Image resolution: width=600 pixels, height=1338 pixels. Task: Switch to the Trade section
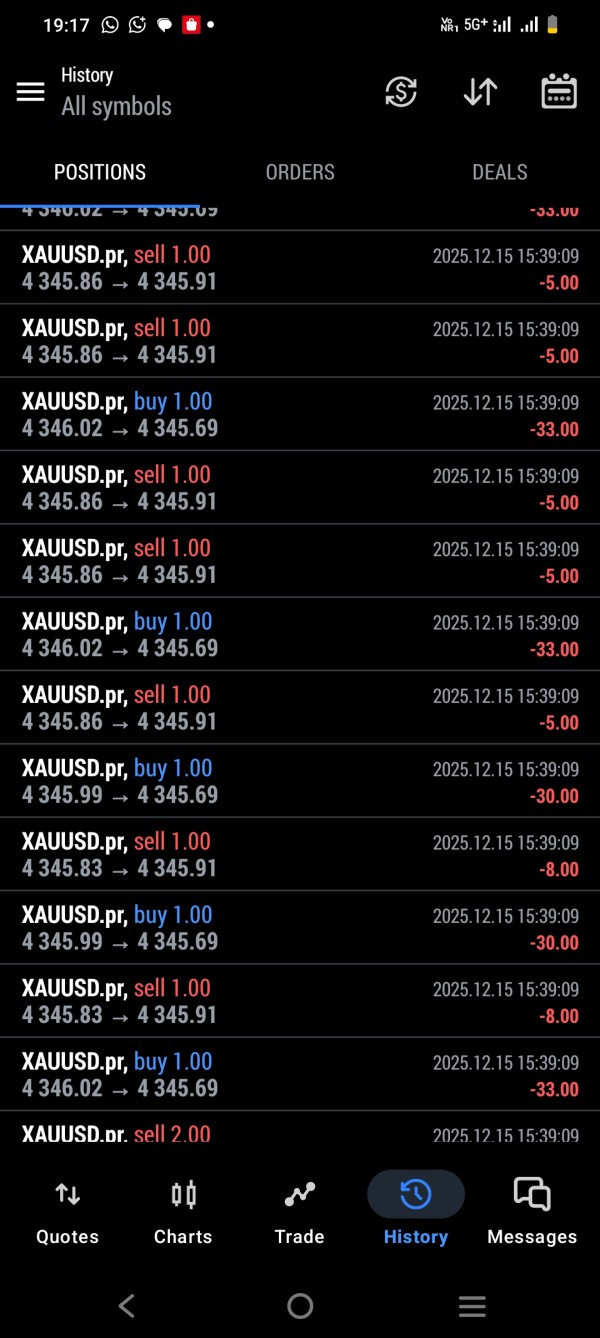tap(299, 1211)
